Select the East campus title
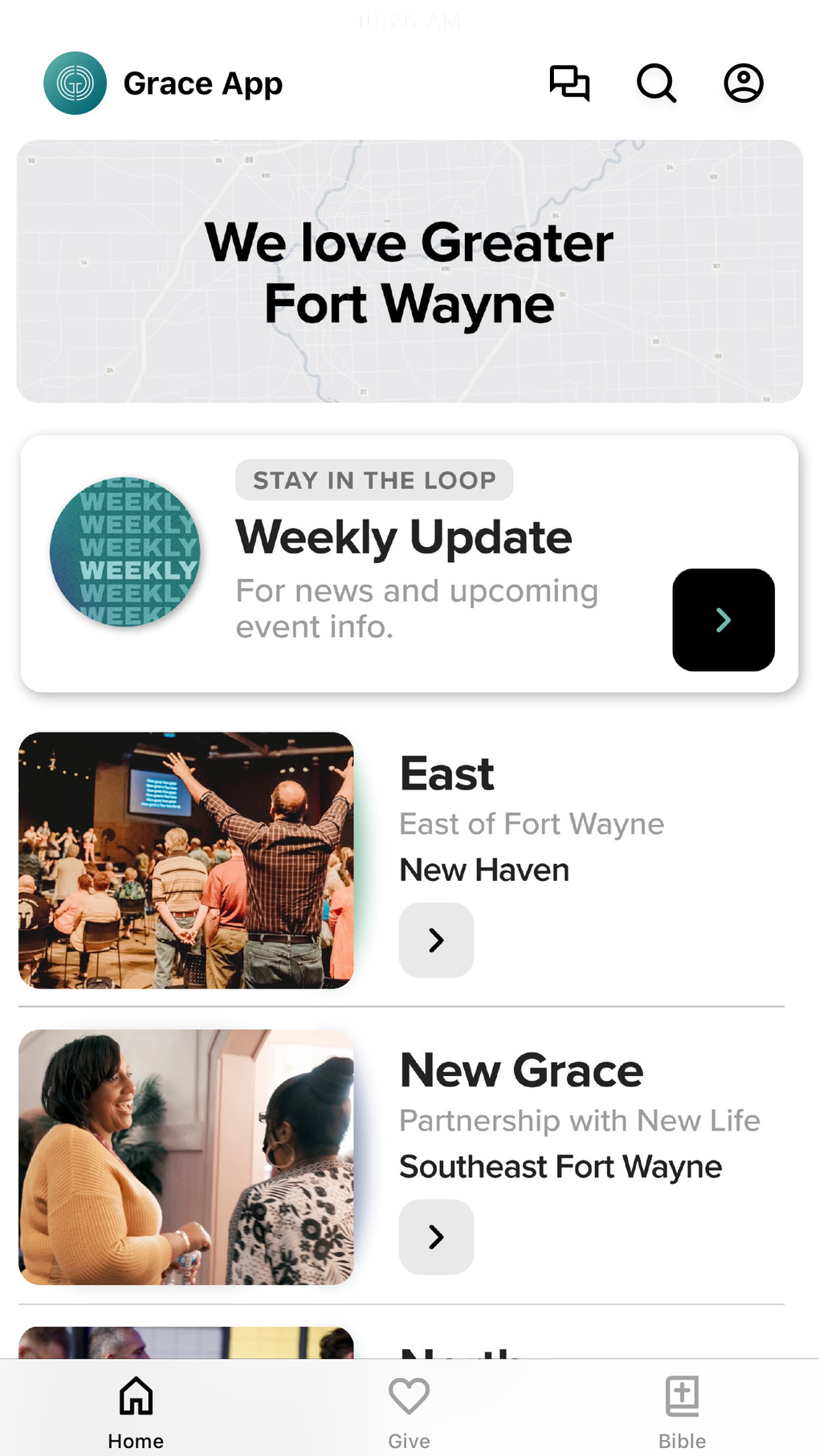819x1456 pixels. coord(446,773)
